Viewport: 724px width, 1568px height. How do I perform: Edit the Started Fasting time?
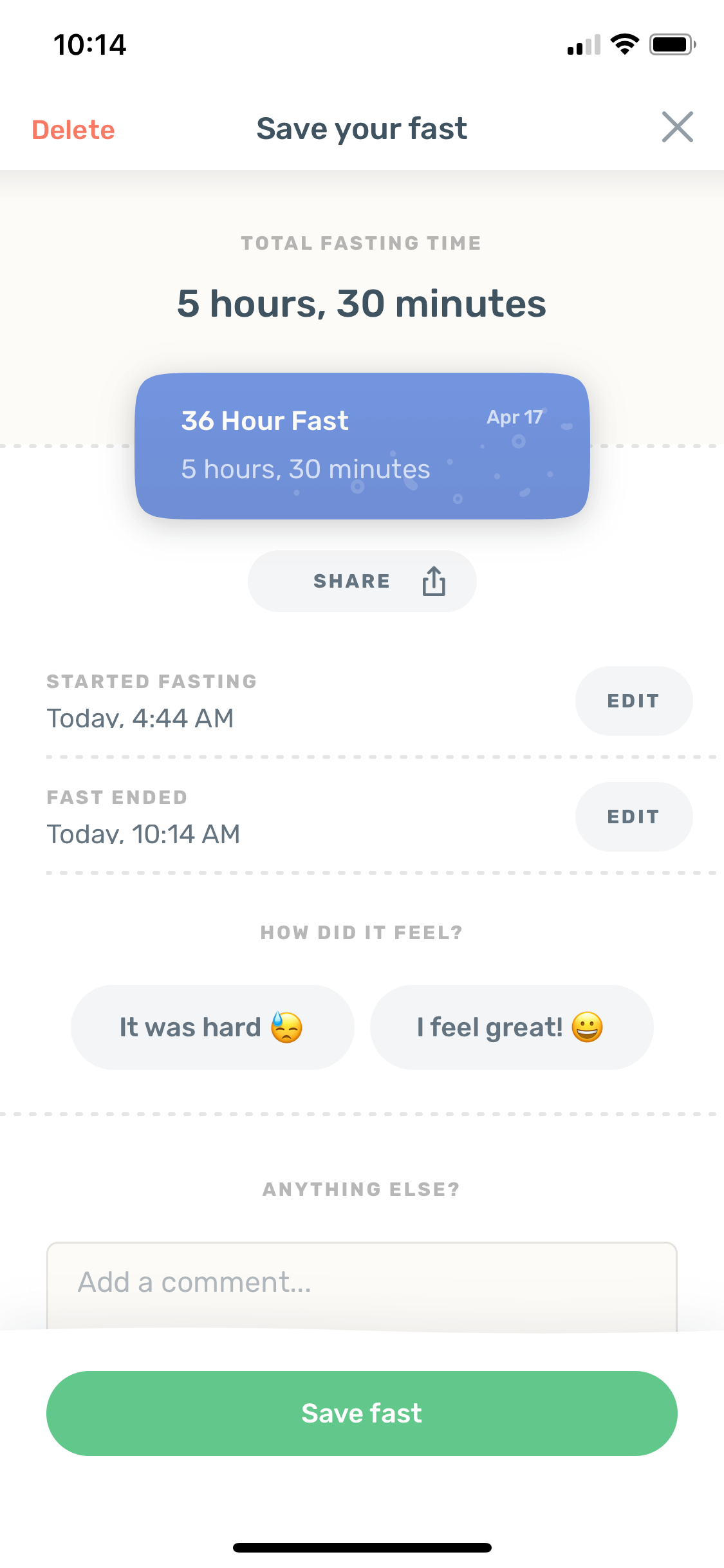[634, 701]
